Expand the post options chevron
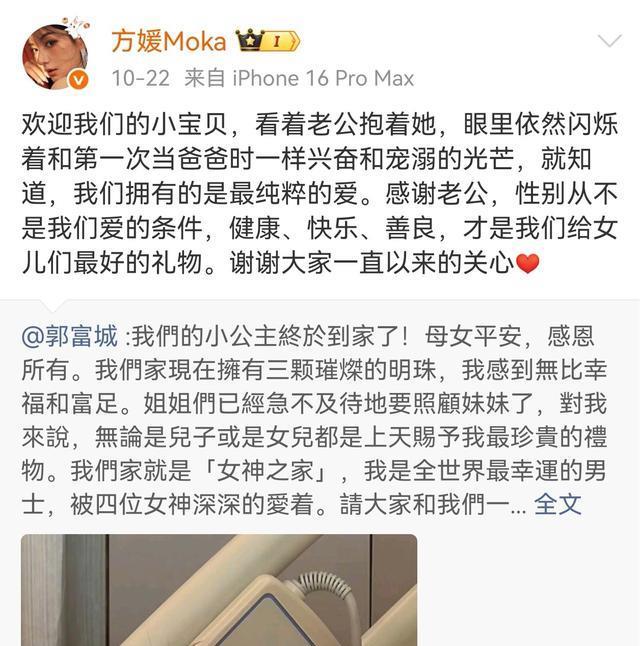The image size is (640, 646). (x=609, y=41)
